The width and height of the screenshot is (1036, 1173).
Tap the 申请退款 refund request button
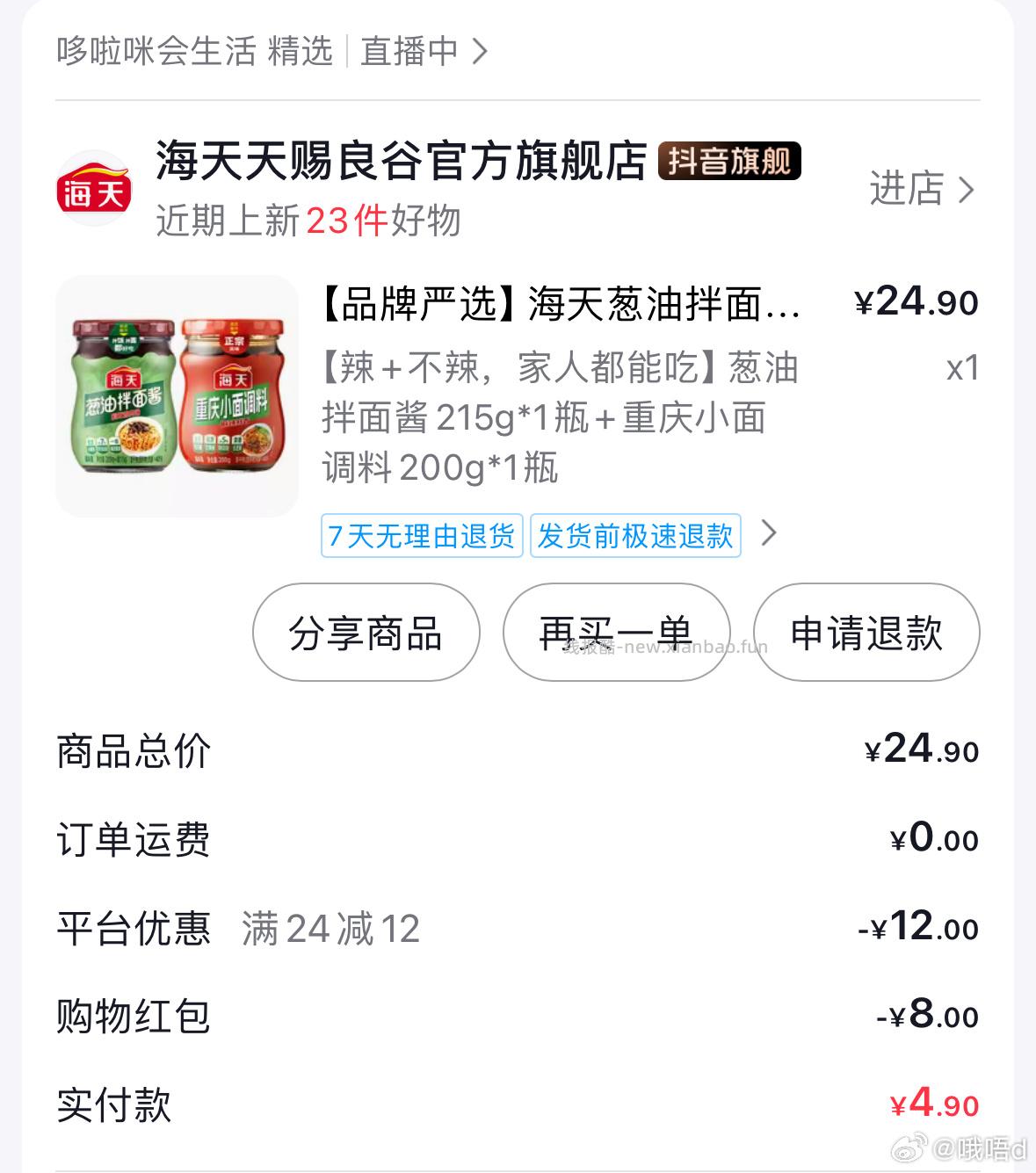[x=866, y=633]
